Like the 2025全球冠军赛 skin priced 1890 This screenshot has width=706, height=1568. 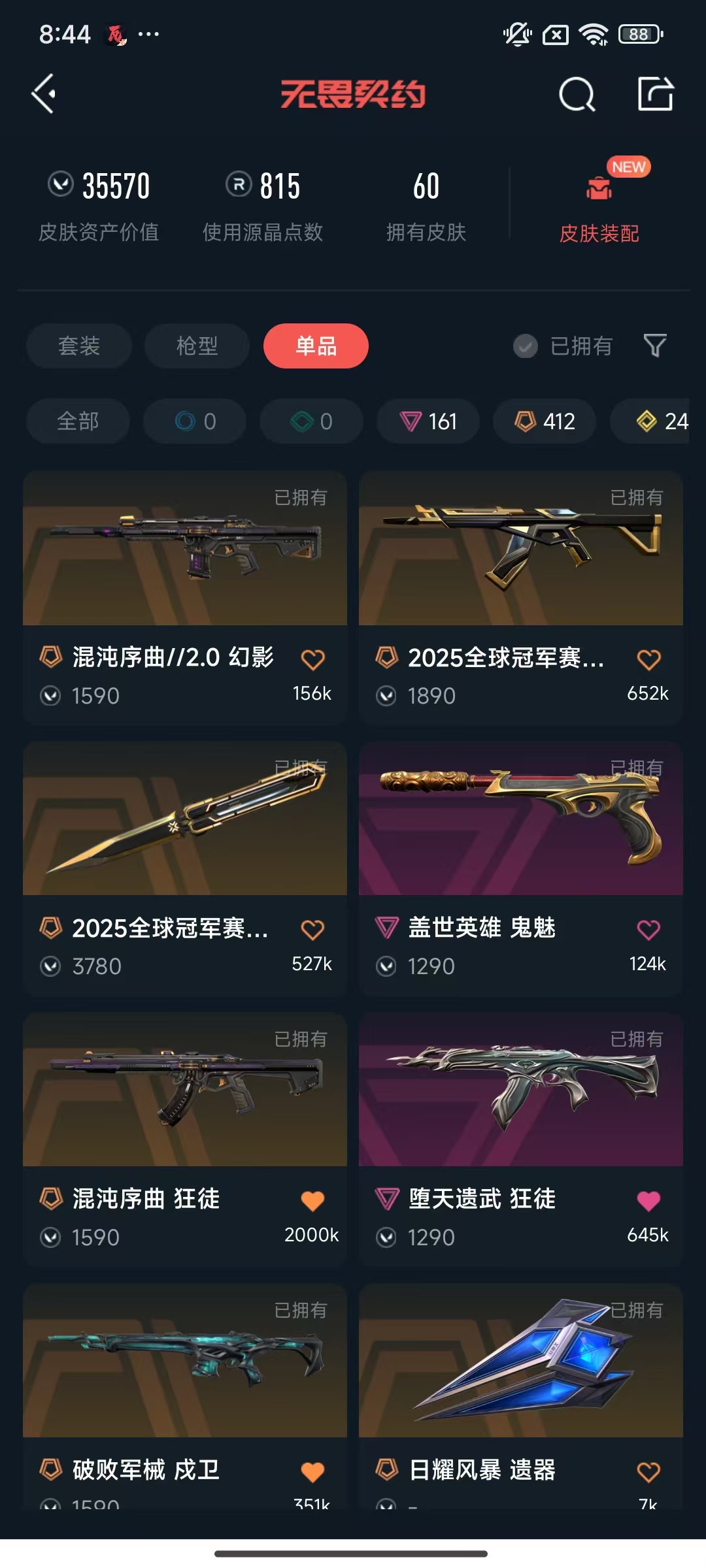tap(648, 660)
